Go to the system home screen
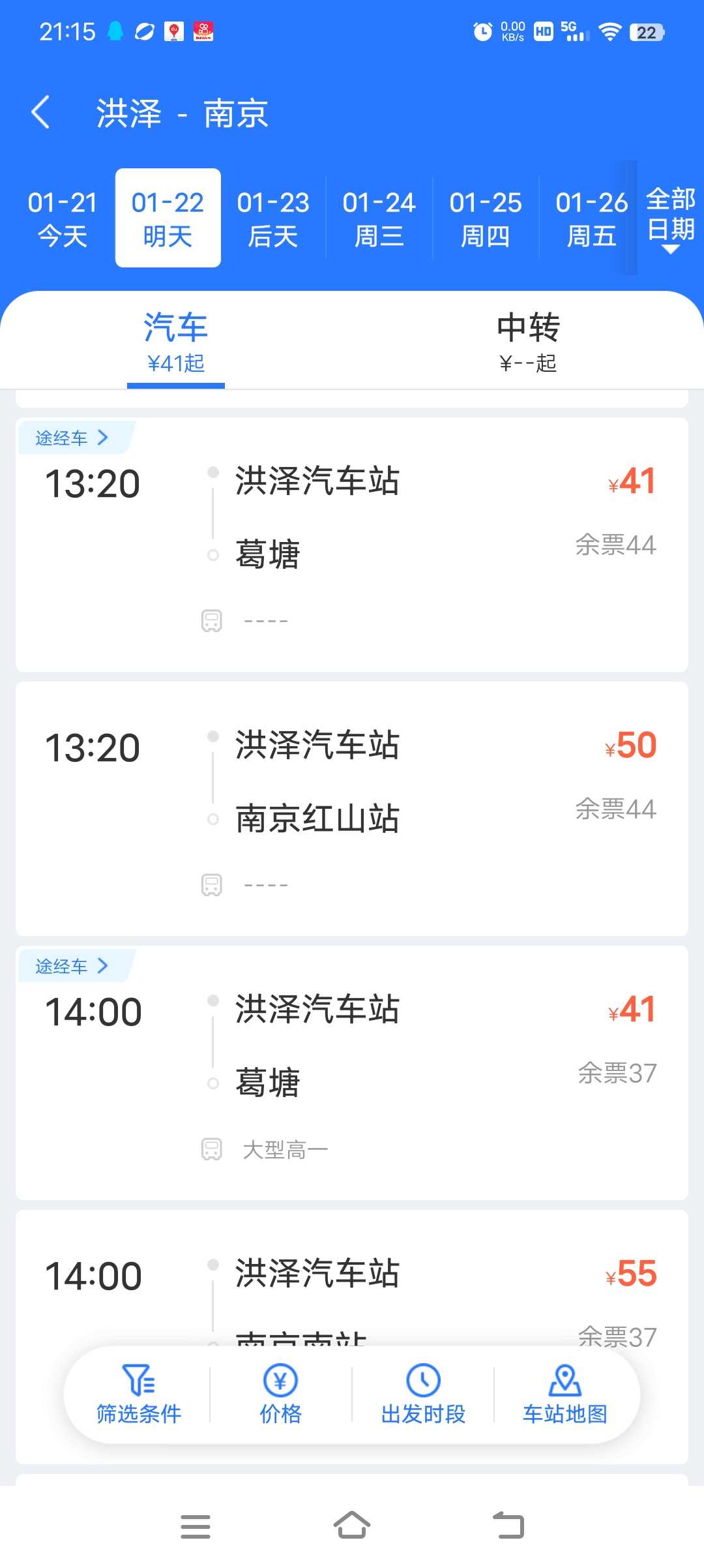This screenshot has height=1568, width=704. click(352, 1526)
